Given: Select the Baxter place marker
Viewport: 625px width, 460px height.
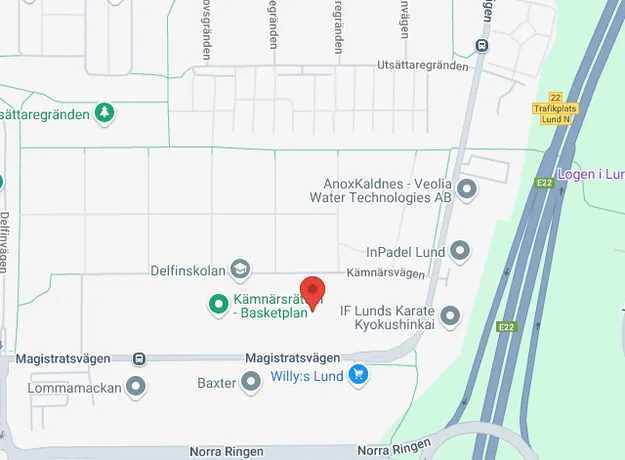Looking at the screenshot, I should [251, 383].
